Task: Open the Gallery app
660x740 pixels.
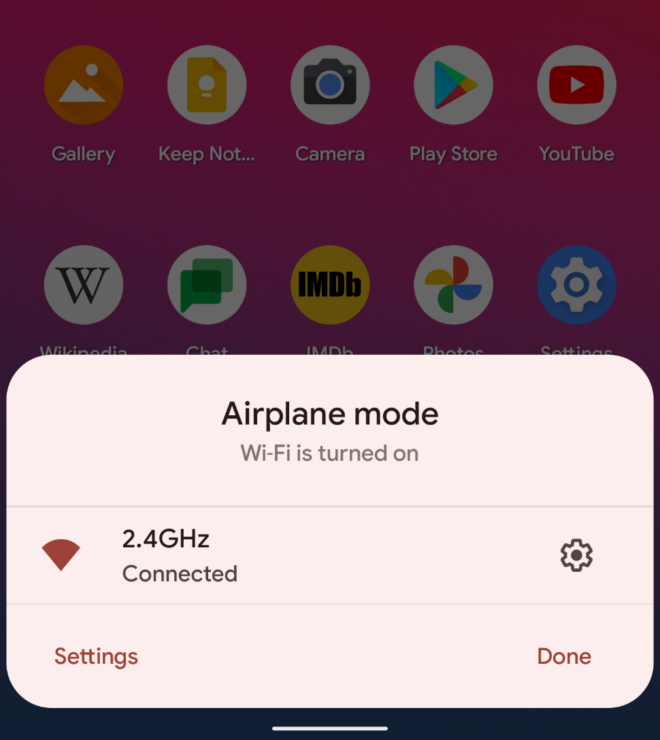Action: click(x=84, y=85)
